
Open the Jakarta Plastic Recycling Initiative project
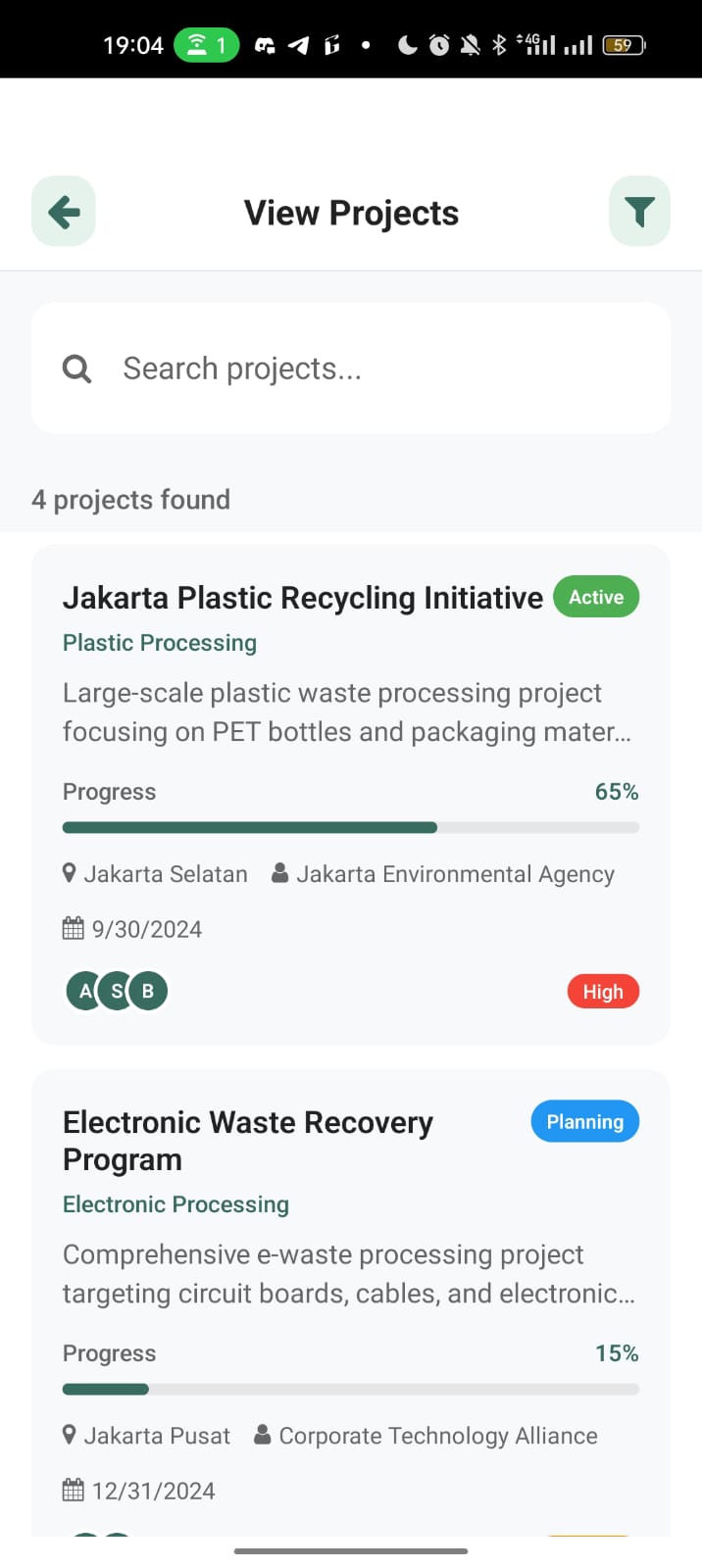tap(302, 598)
